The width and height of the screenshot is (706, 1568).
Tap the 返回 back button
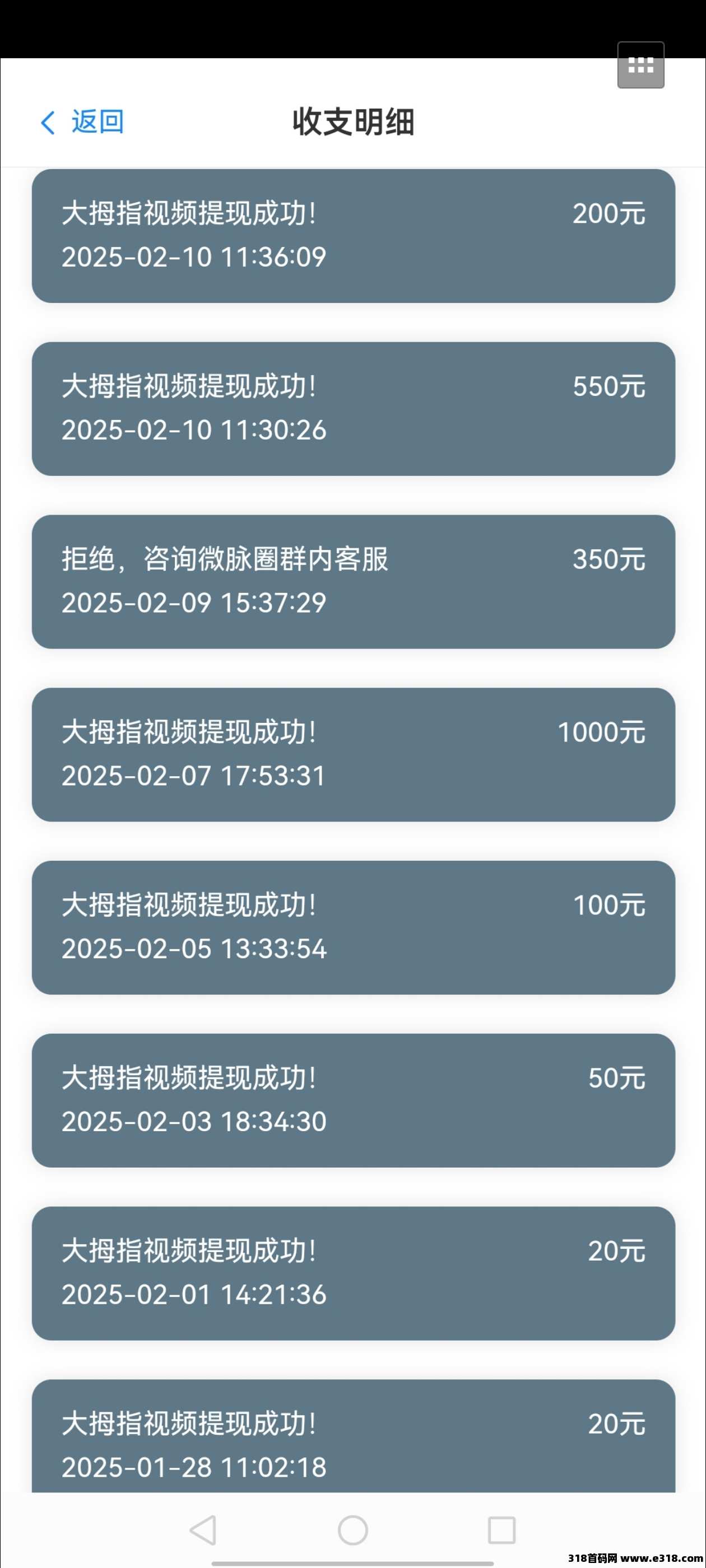click(x=82, y=122)
